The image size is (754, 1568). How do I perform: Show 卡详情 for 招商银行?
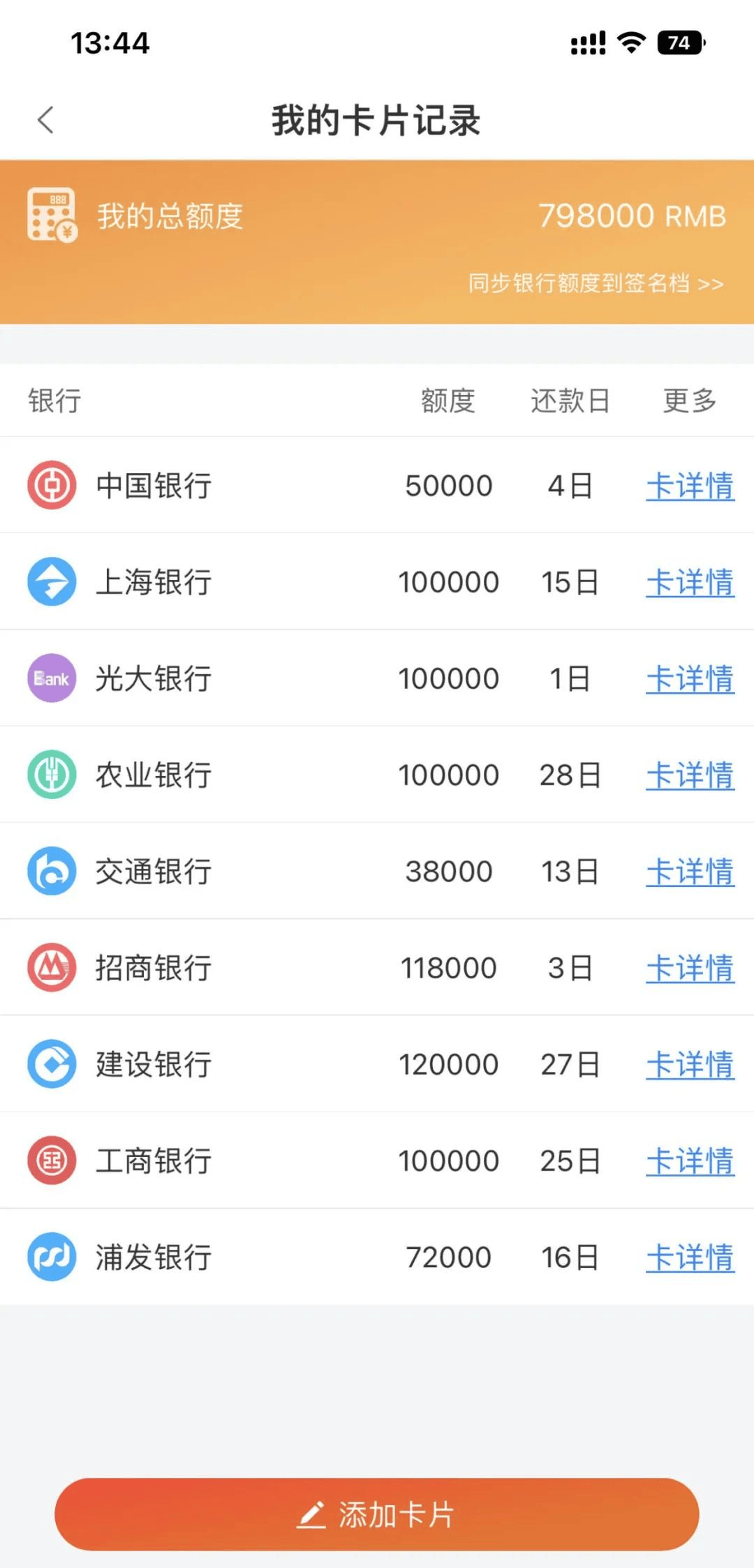690,968
